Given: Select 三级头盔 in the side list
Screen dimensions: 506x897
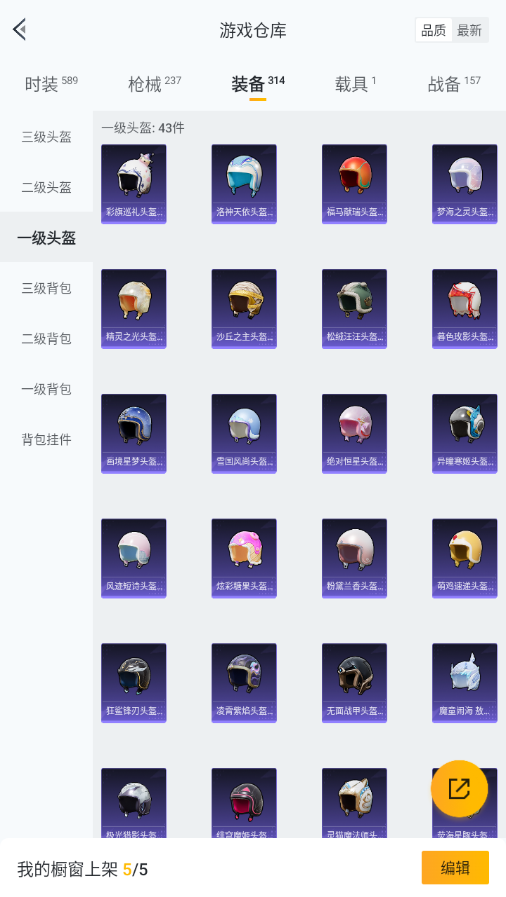Looking at the screenshot, I should 46,137.
